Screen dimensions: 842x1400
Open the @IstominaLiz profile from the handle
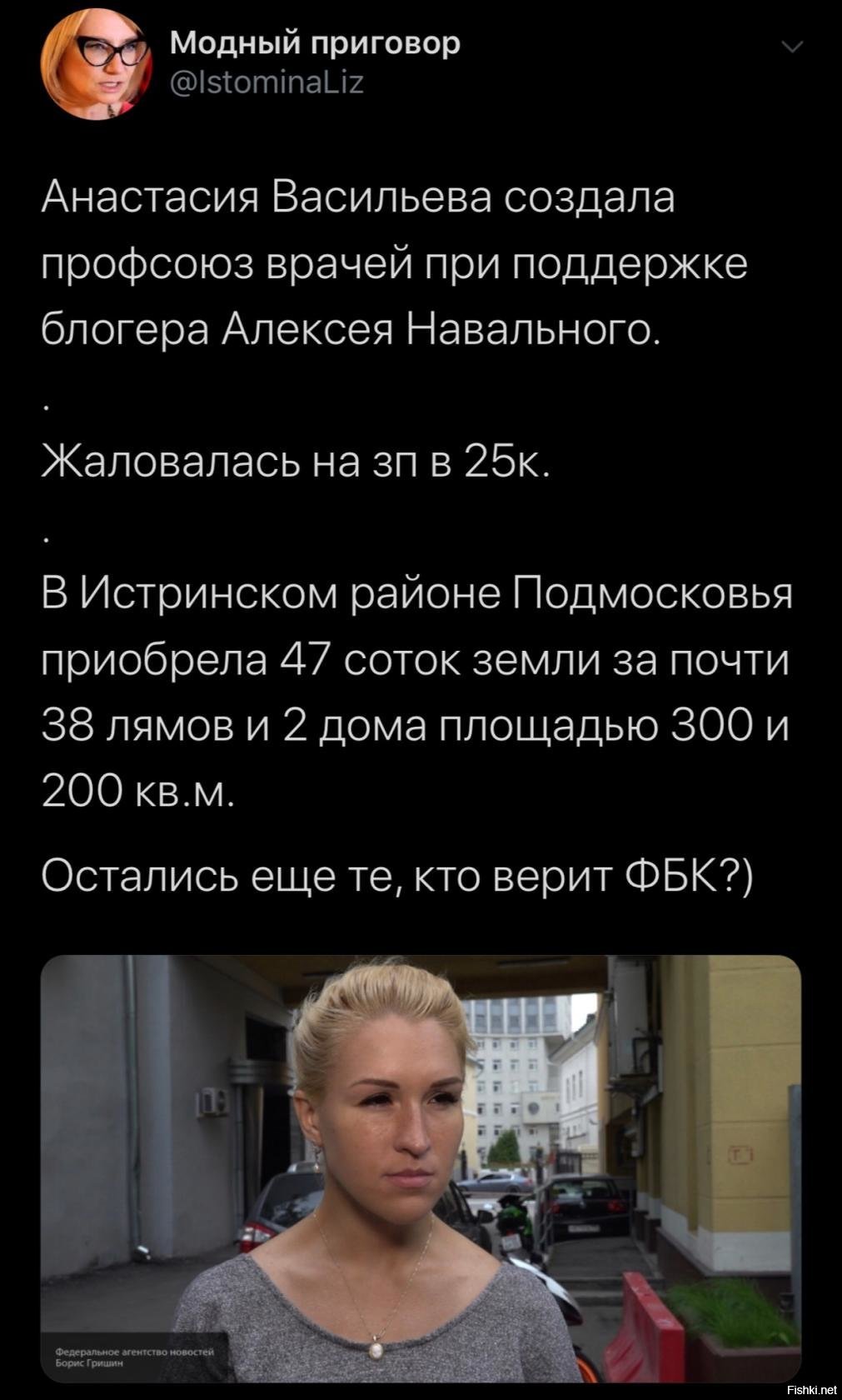(x=267, y=83)
